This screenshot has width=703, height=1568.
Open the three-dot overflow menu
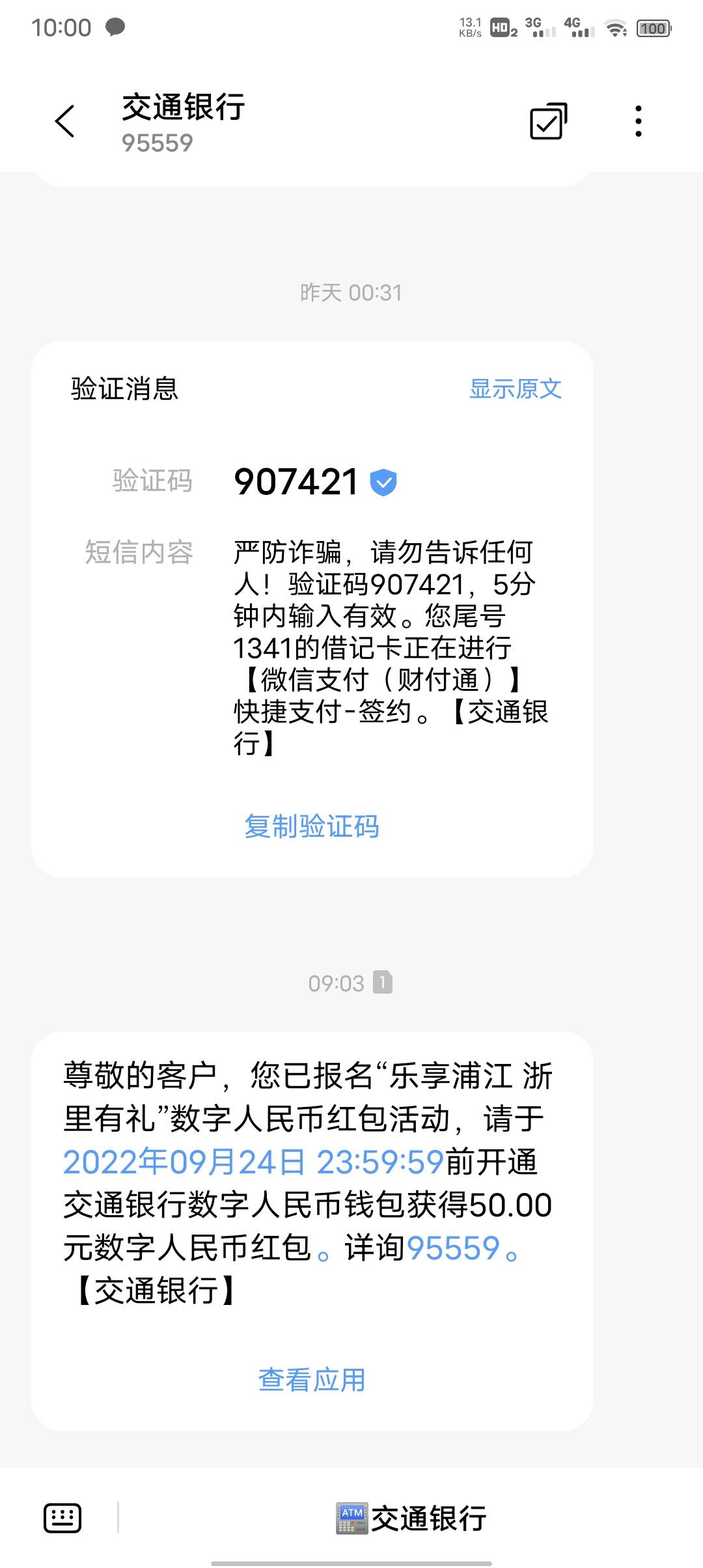point(638,122)
